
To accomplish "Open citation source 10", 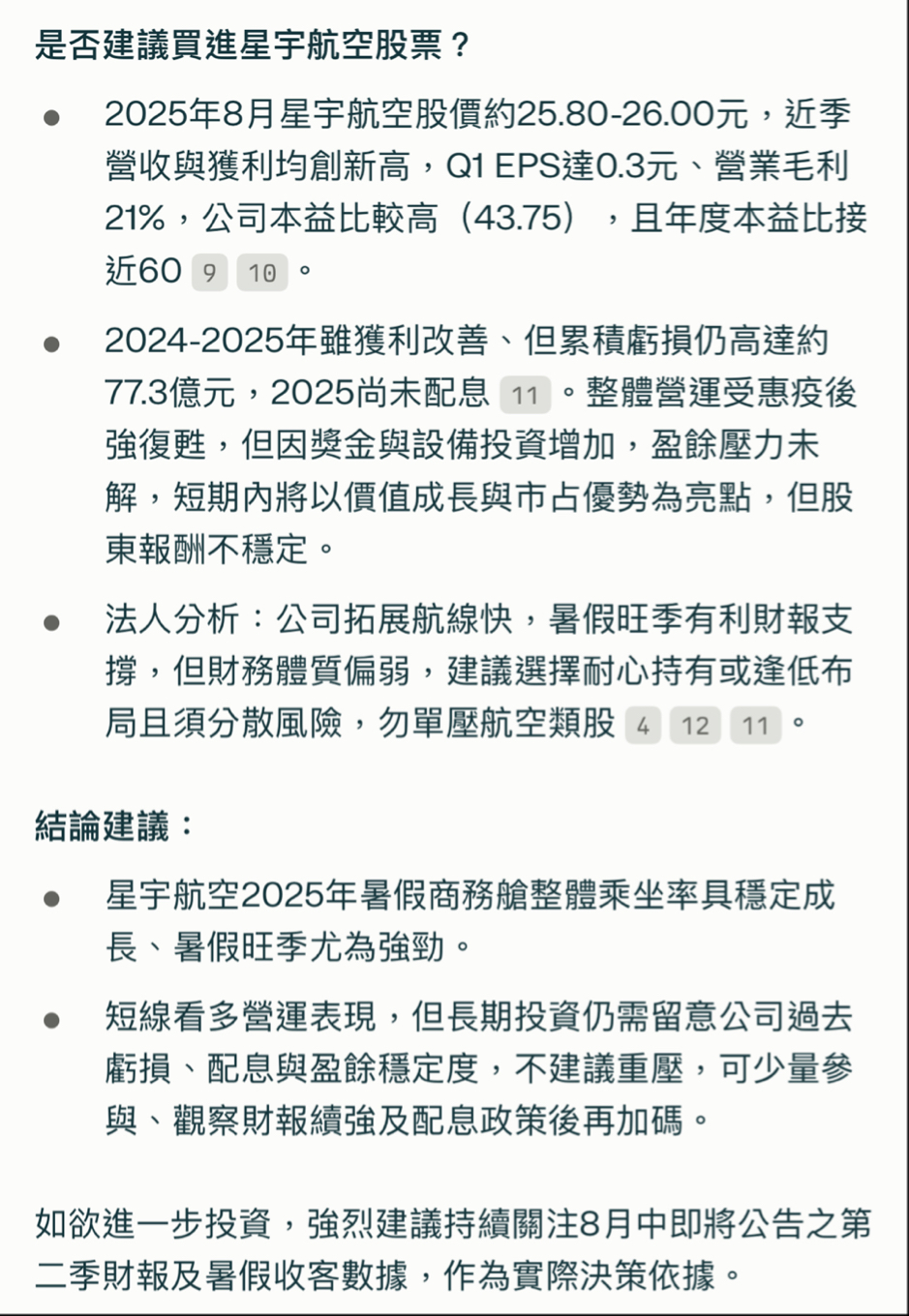I will coord(262,273).
